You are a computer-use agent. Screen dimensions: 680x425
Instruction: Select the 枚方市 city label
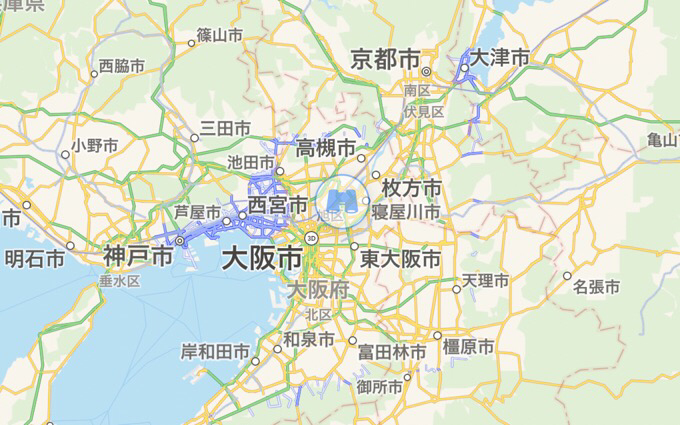(412, 188)
